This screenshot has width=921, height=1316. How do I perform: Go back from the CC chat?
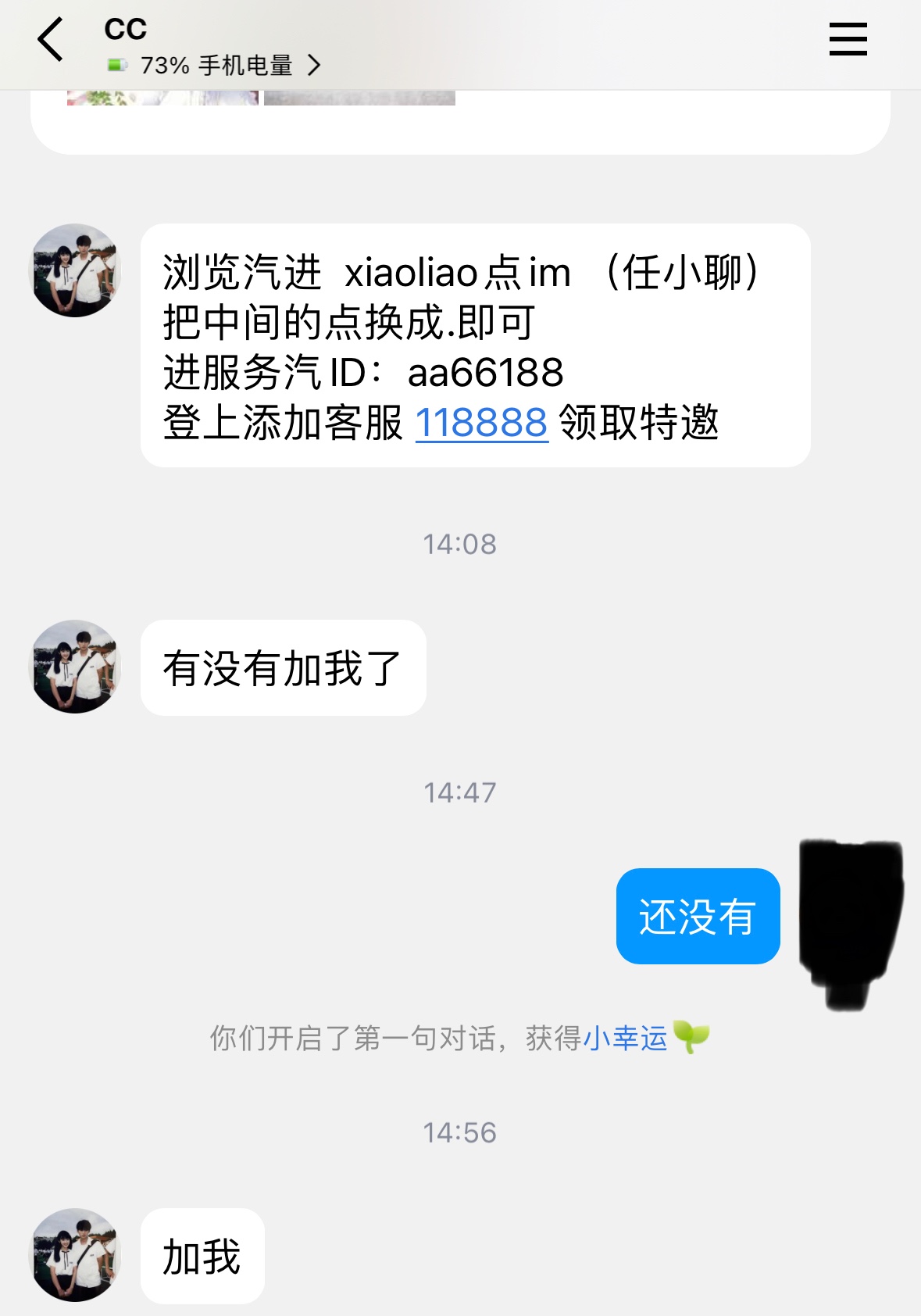[x=50, y=41]
